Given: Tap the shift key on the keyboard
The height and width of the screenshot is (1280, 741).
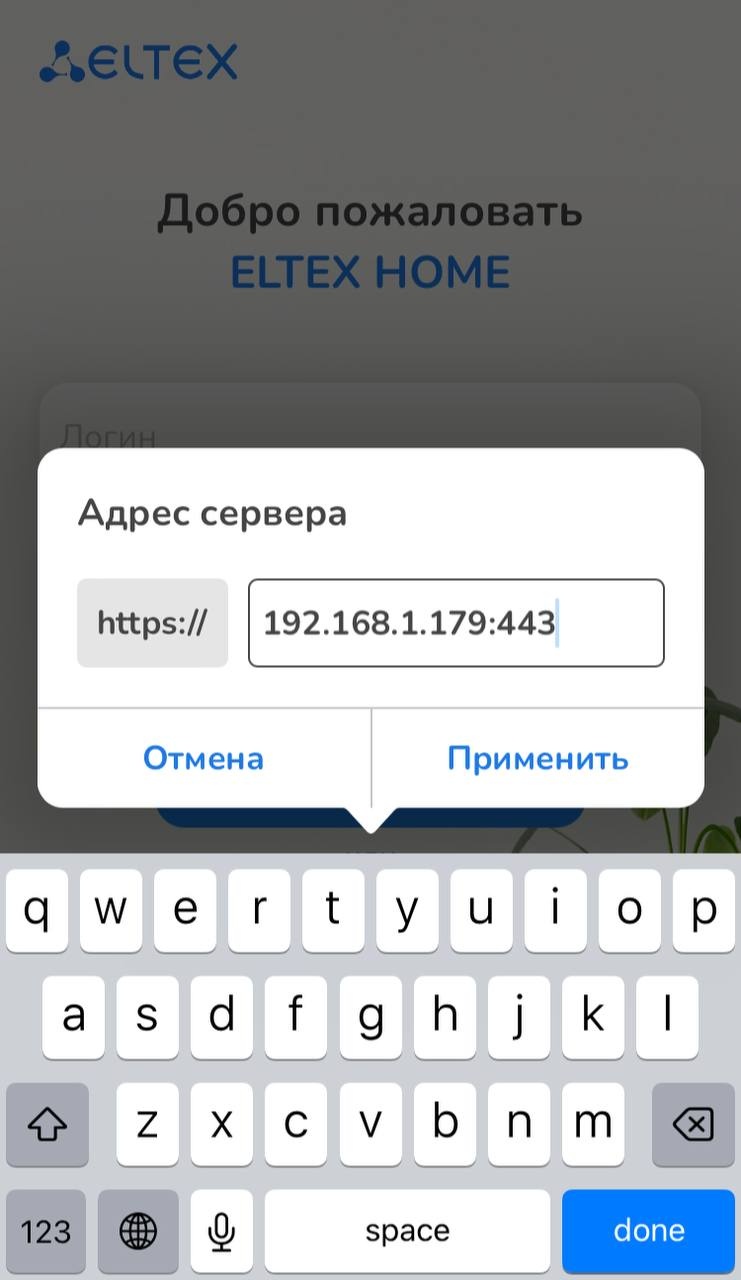Looking at the screenshot, I should coord(47,1125).
